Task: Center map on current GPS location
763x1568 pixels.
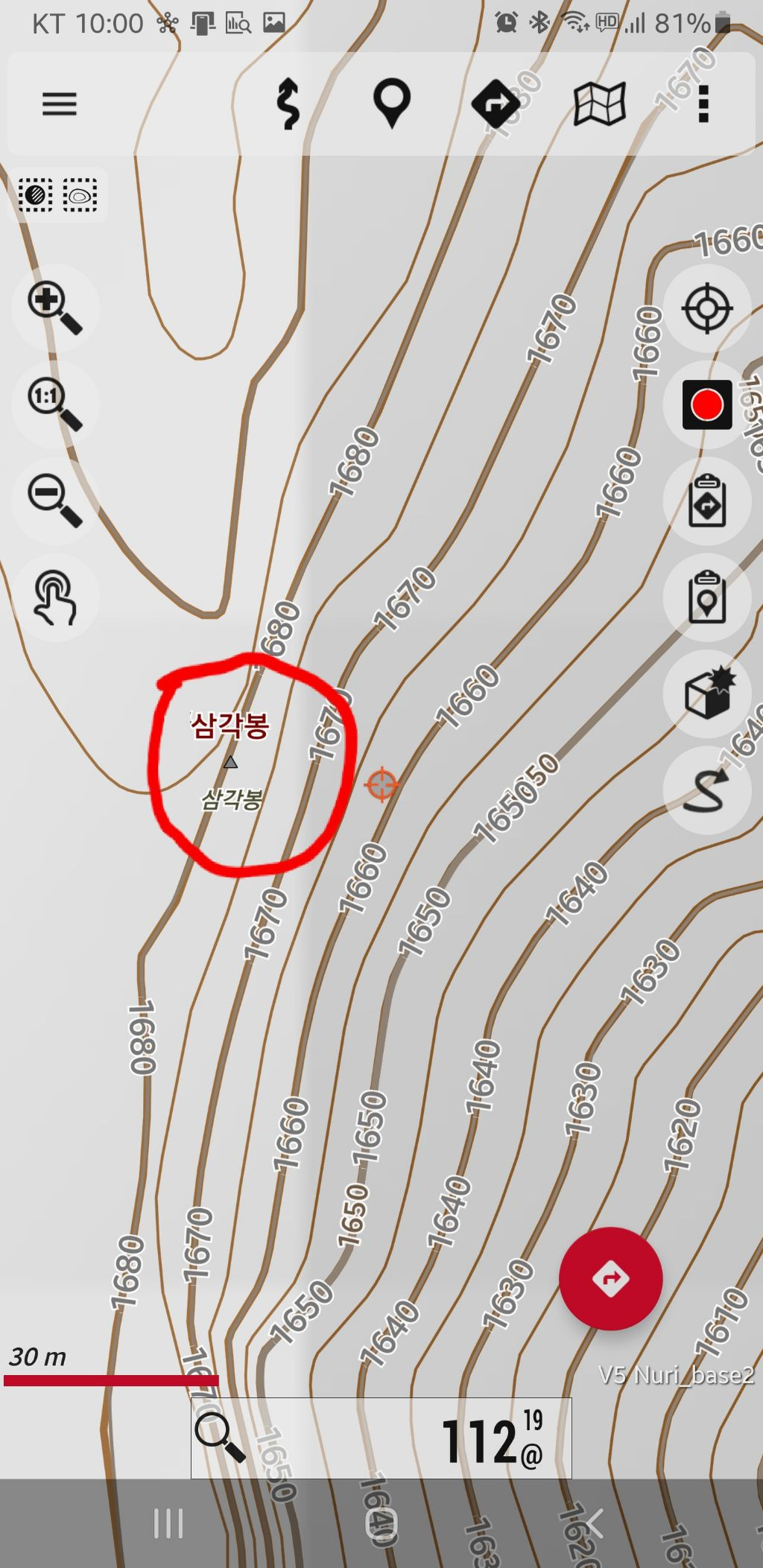Action: point(707,308)
